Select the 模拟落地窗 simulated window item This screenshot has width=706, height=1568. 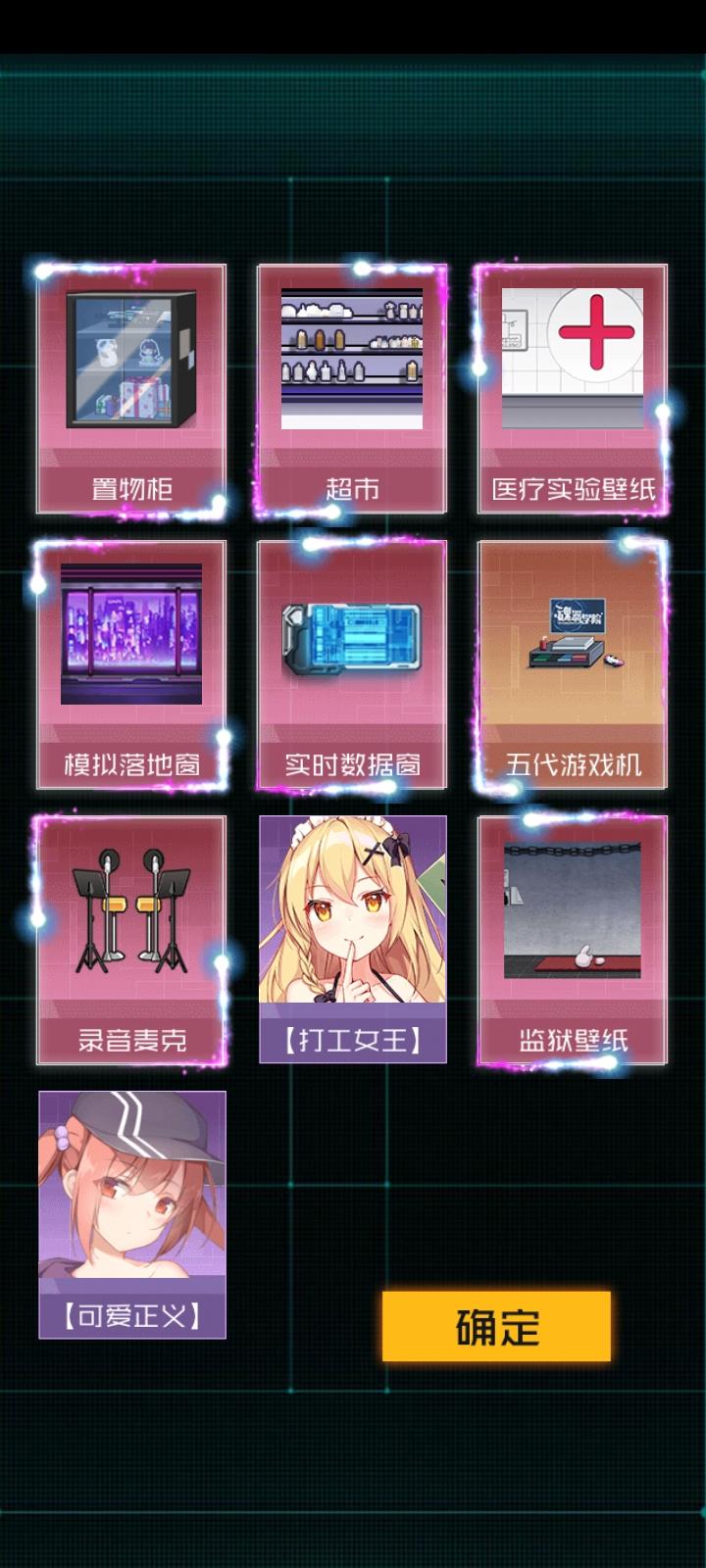click(x=132, y=657)
